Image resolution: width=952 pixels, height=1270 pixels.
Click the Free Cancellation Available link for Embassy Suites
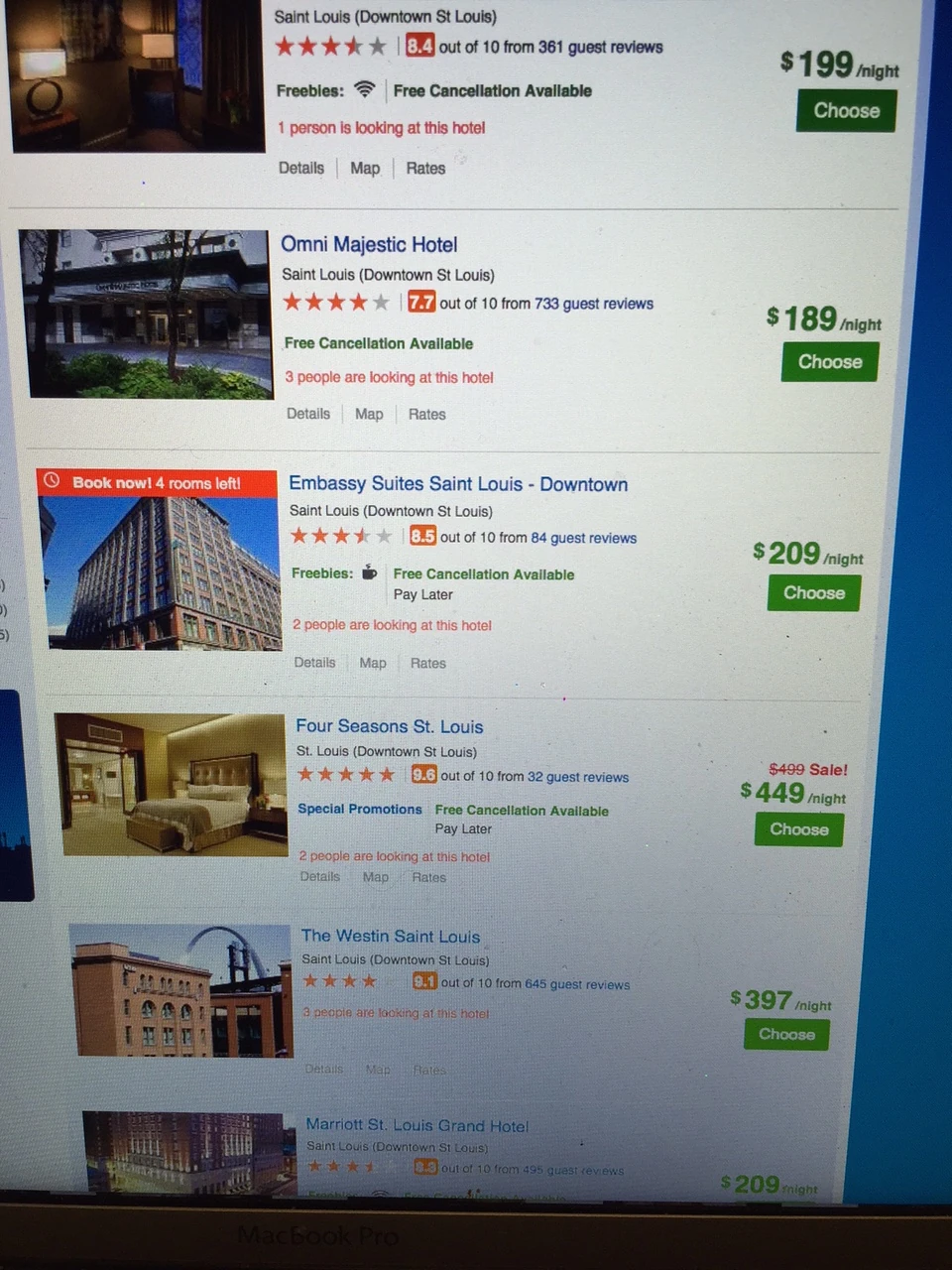click(x=483, y=573)
